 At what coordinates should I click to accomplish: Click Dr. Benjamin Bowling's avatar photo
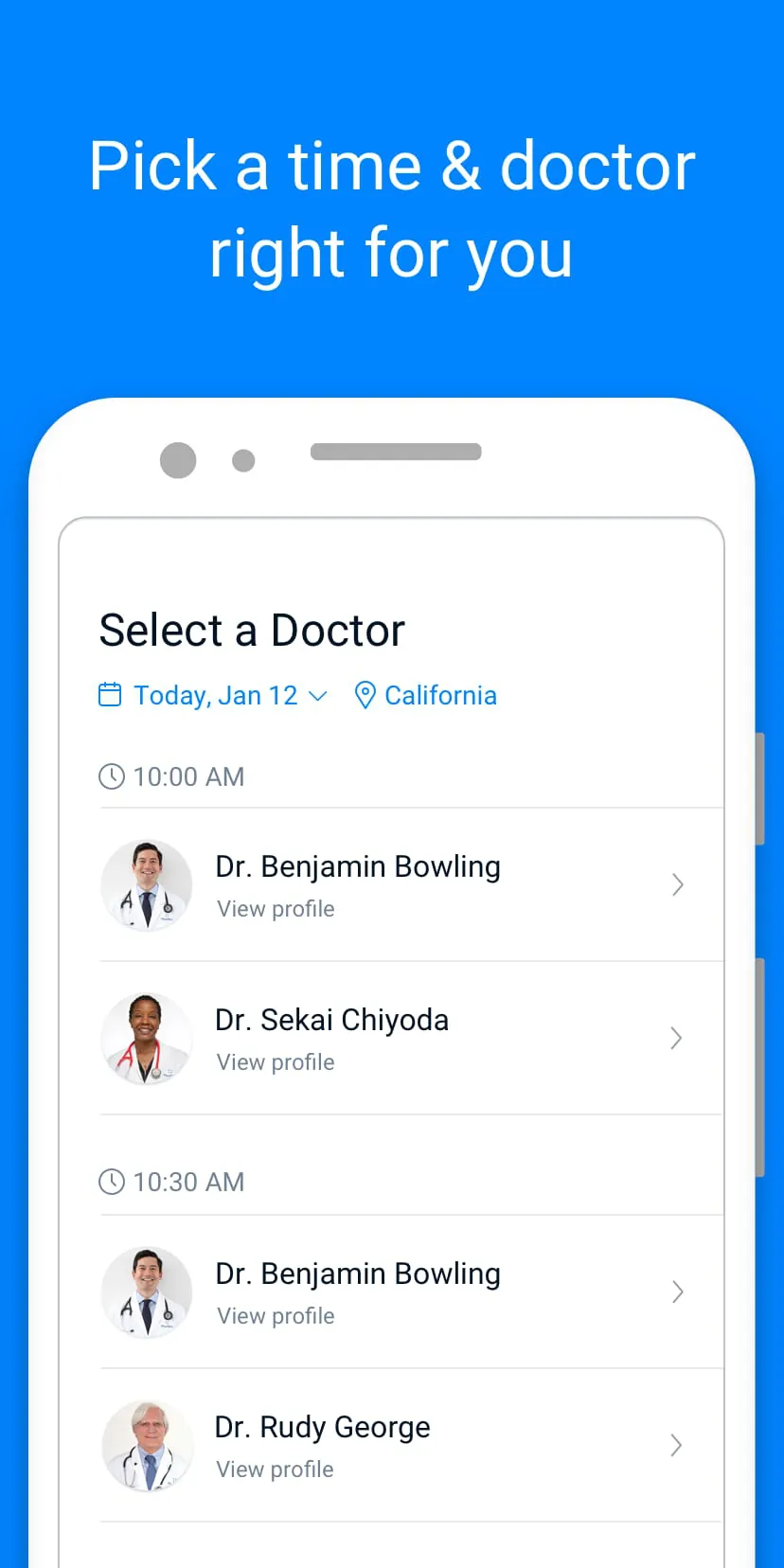click(x=147, y=884)
